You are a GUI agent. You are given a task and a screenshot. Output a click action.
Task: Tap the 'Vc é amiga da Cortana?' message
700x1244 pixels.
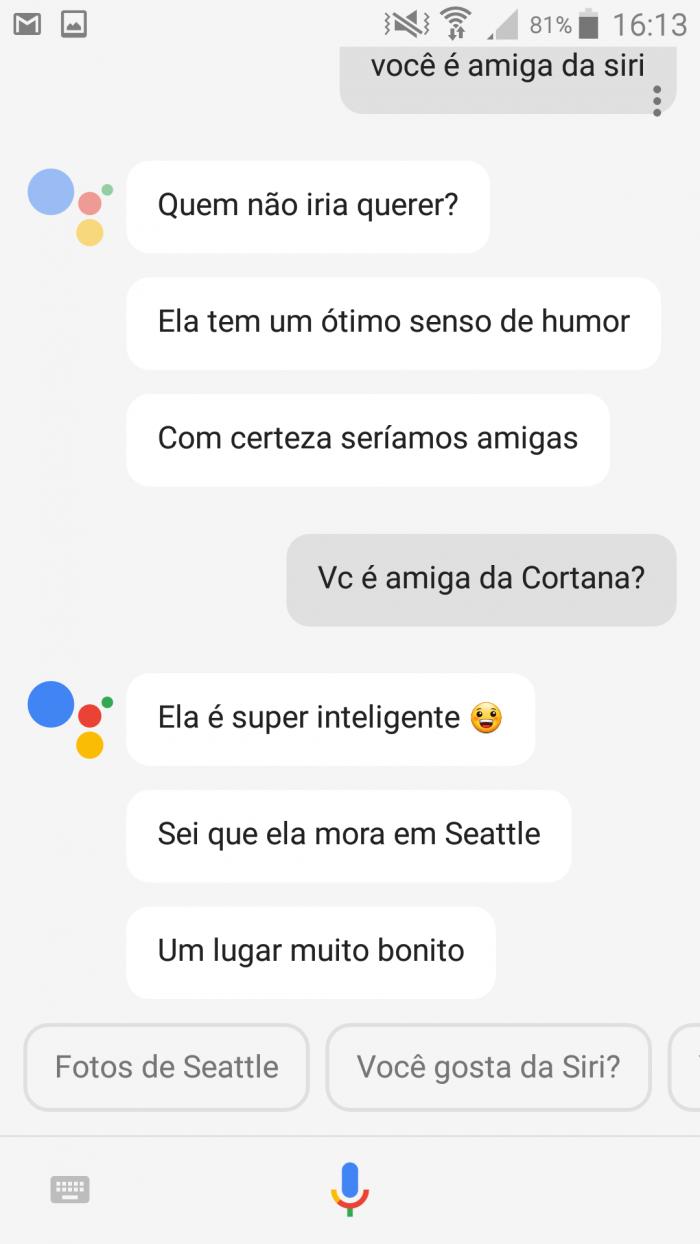[x=481, y=579]
